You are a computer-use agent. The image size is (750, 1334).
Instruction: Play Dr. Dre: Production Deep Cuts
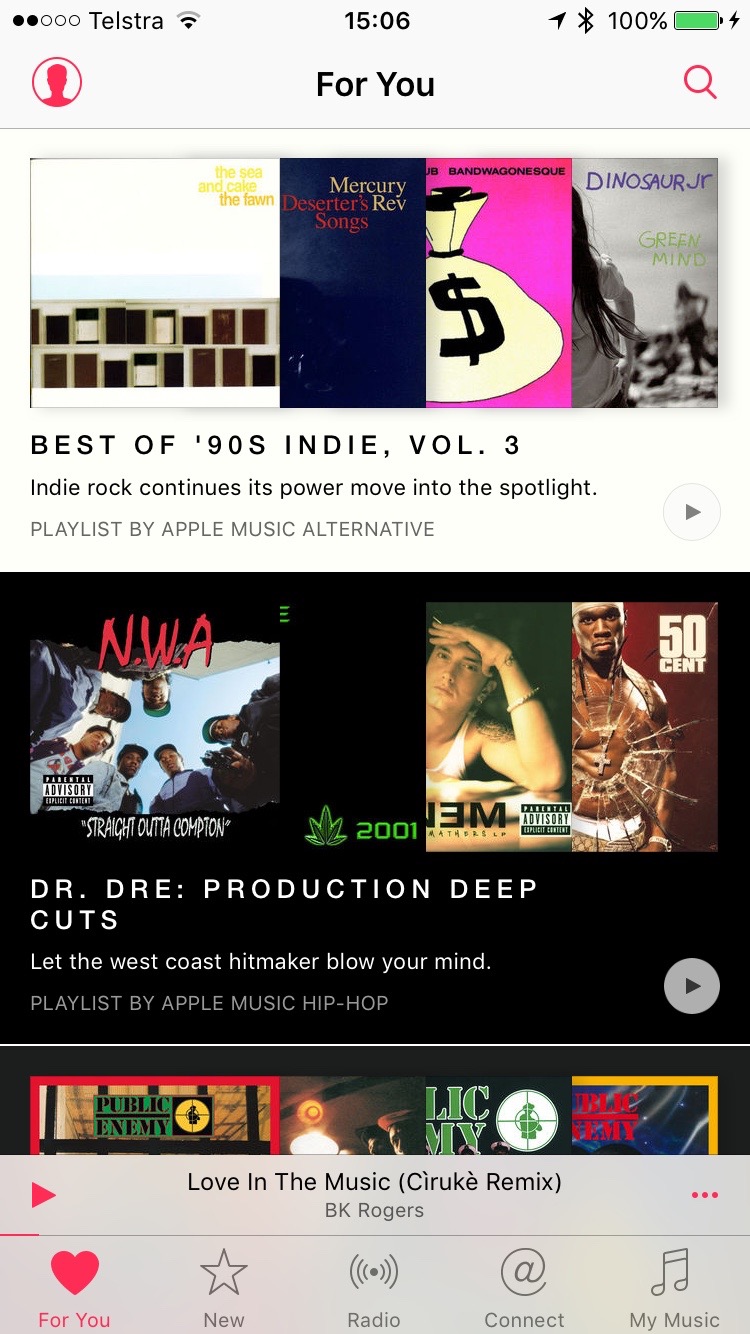click(692, 986)
